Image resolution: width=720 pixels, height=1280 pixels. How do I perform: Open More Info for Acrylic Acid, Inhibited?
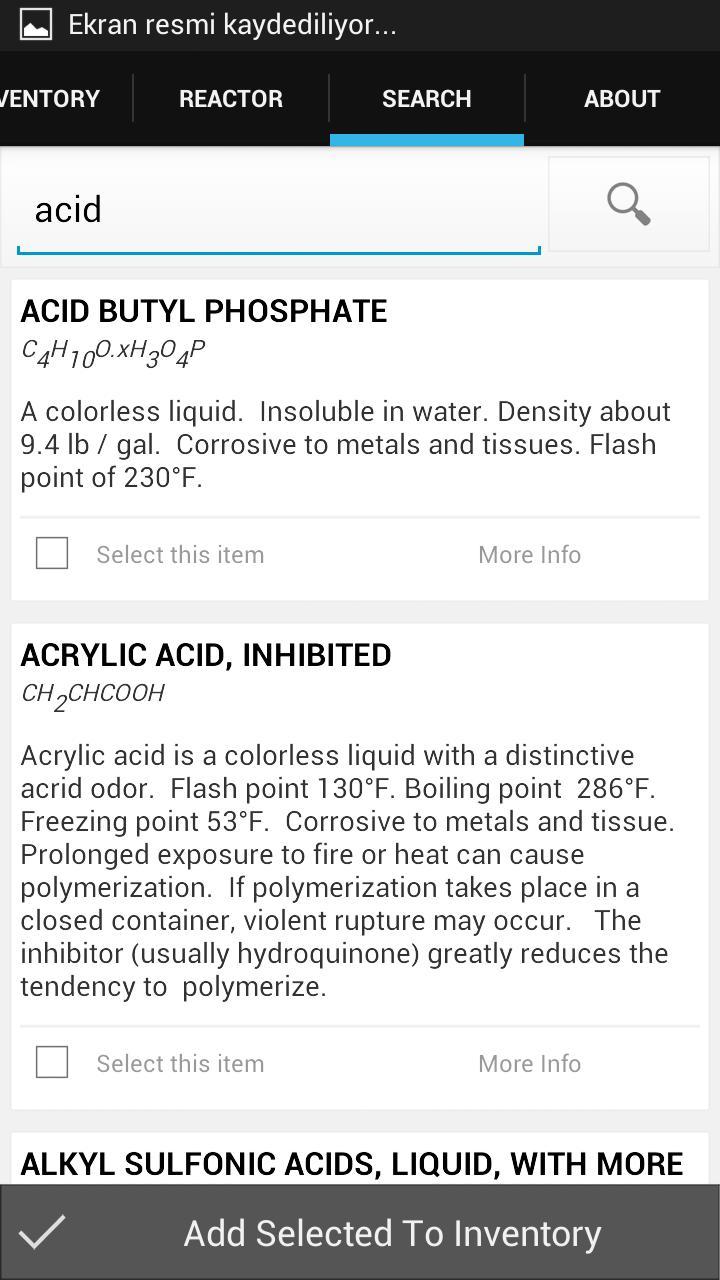[529, 1064]
